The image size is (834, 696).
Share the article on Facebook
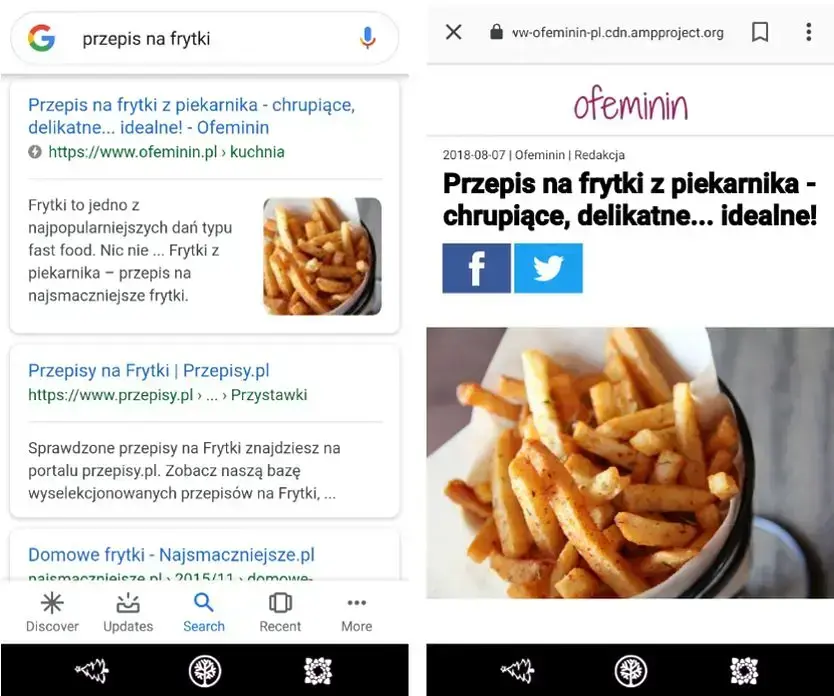pyautogui.click(x=476, y=268)
